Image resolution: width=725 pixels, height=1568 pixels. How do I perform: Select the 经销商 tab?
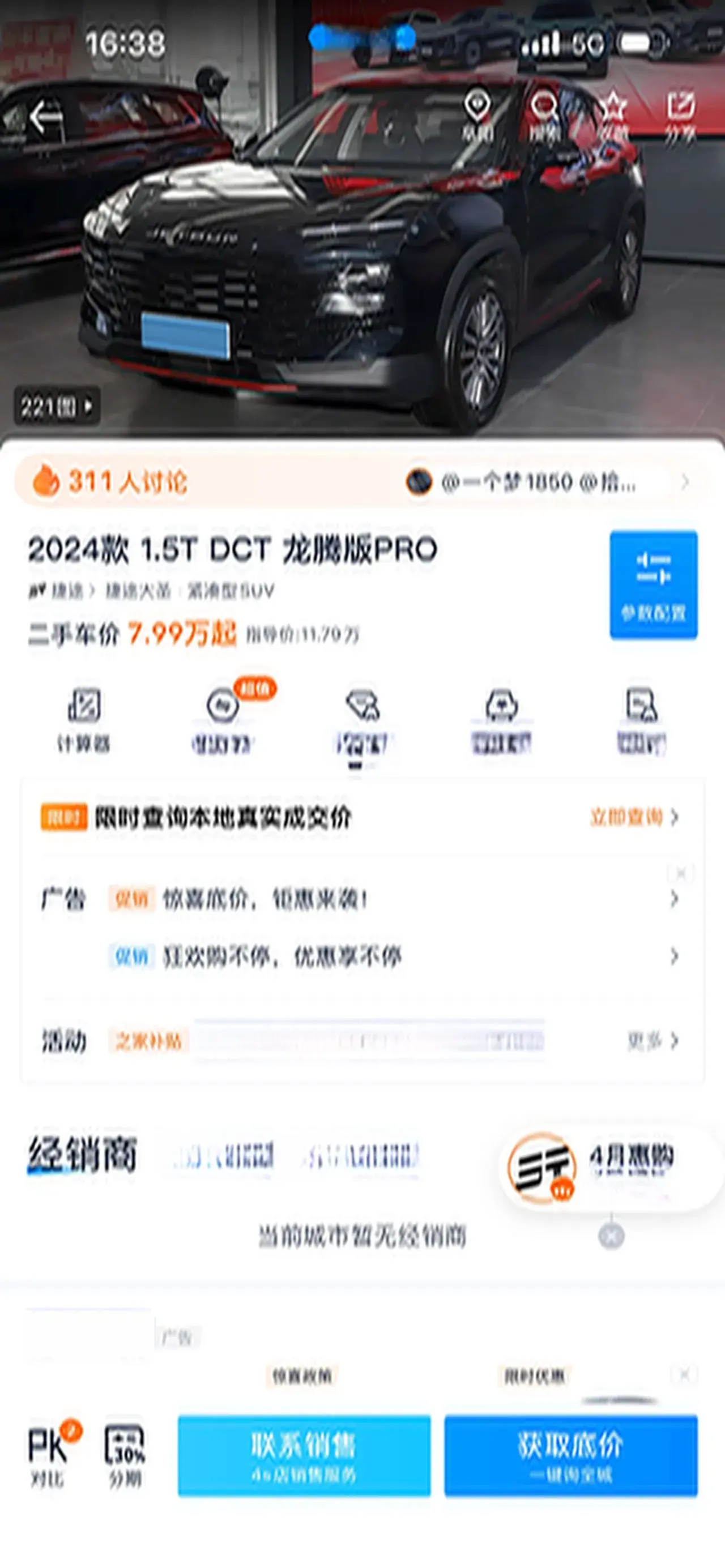[x=82, y=1154]
